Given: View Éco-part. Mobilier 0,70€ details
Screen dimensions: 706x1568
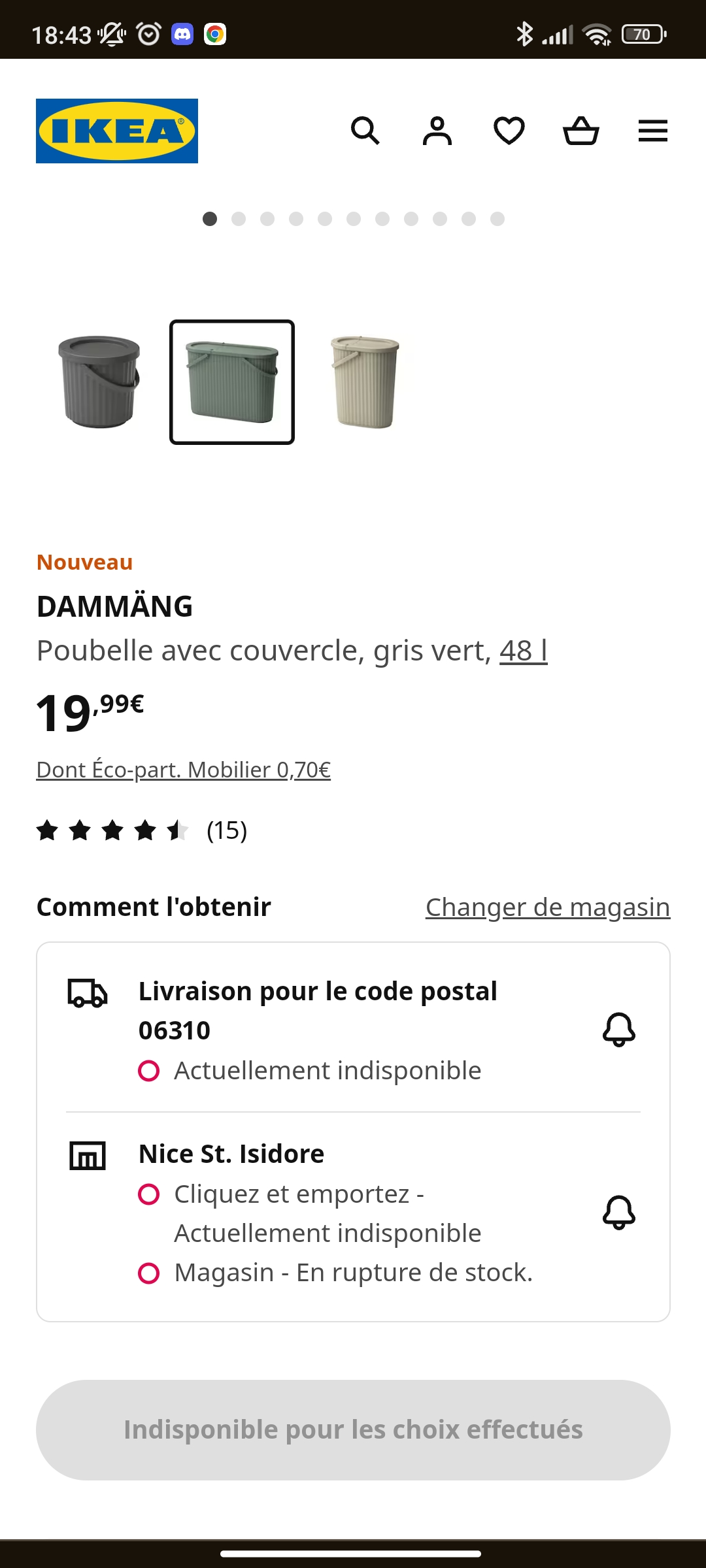Looking at the screenshot, I should click(x=183, y=770).
